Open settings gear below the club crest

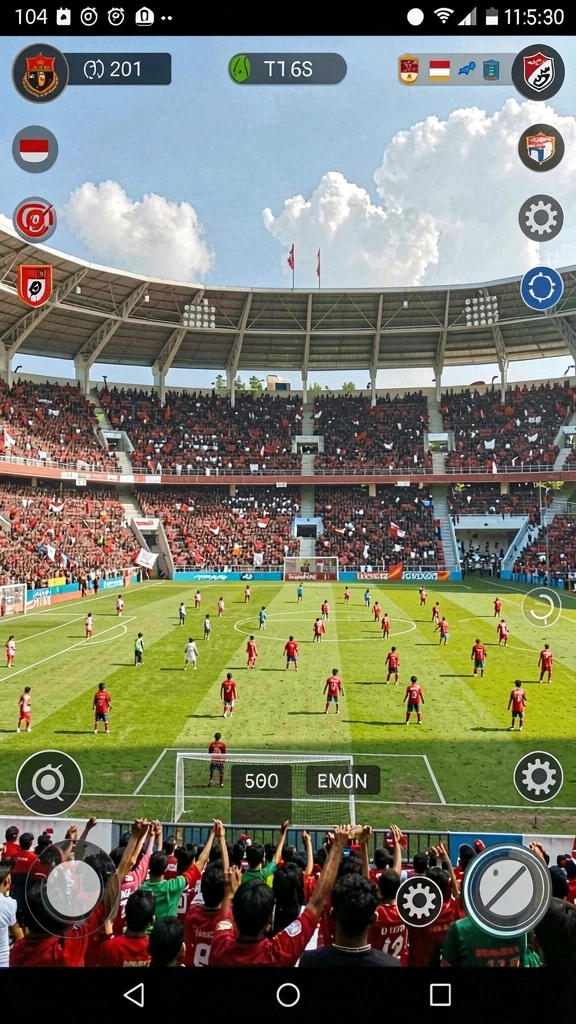pos(541,218)
